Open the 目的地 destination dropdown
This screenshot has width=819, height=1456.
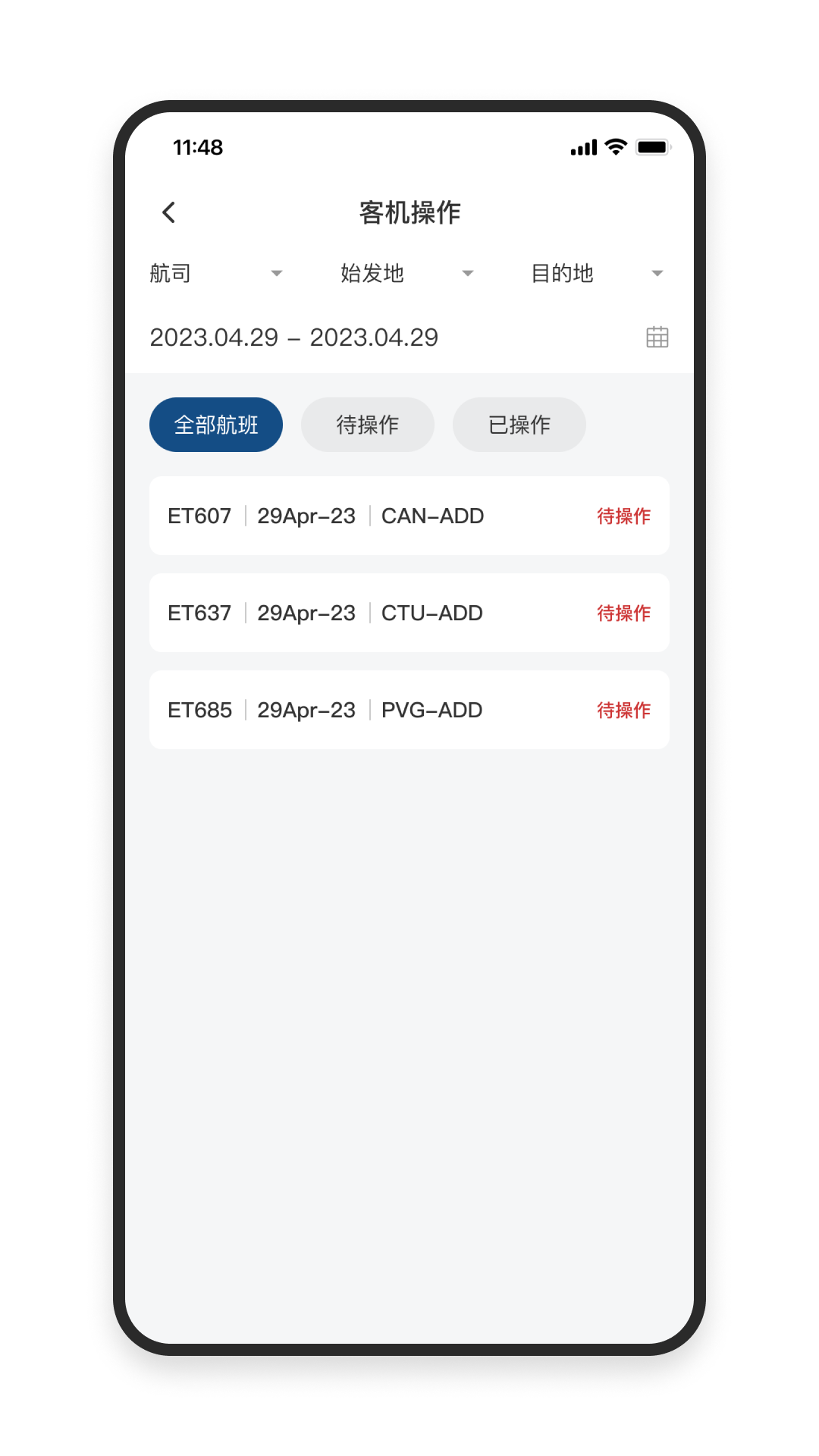click(x=596, y=273)
